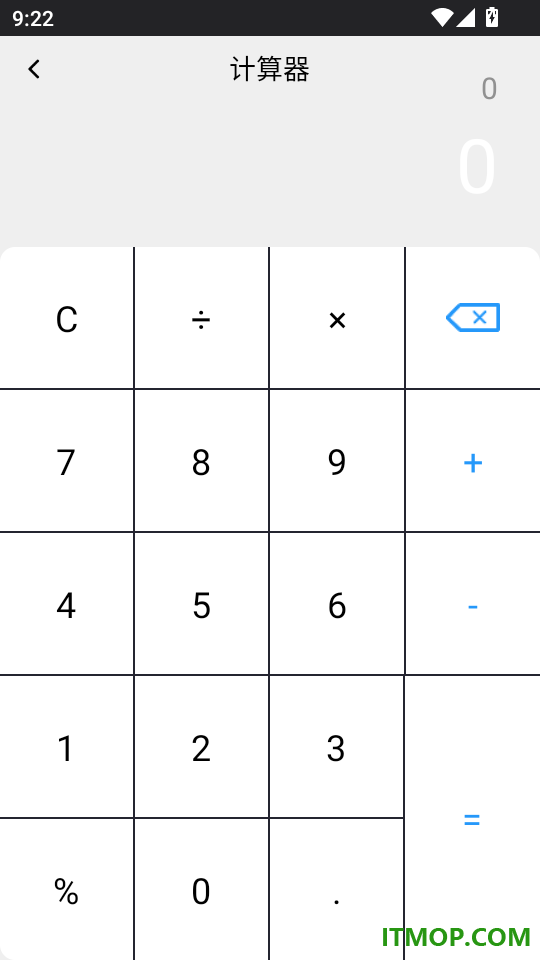Screen dimensions: 540x960
Task: Enter the digit 7
Action: (66, 460)
